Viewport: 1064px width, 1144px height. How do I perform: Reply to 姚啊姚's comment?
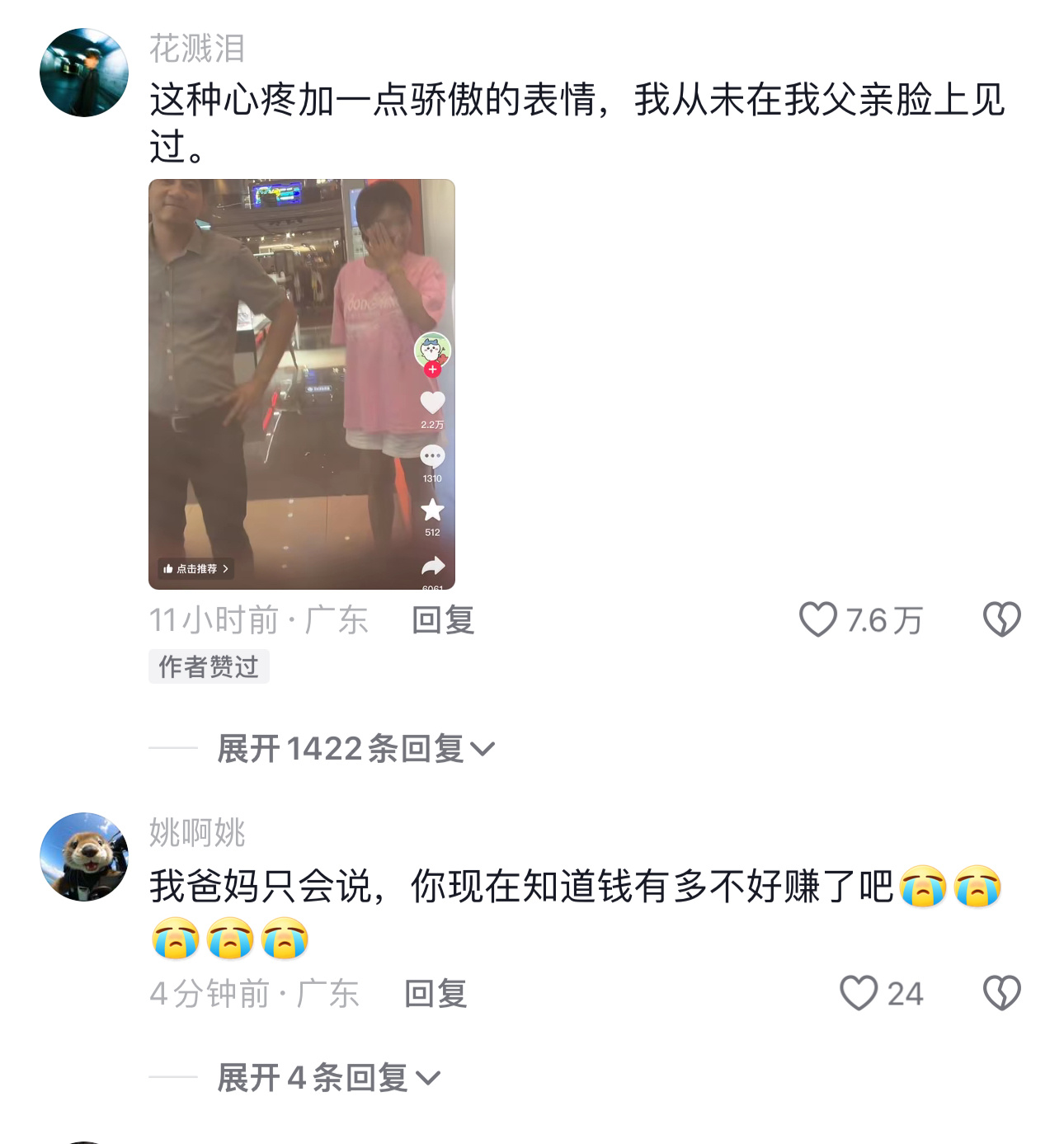click(x=435, y=994)
